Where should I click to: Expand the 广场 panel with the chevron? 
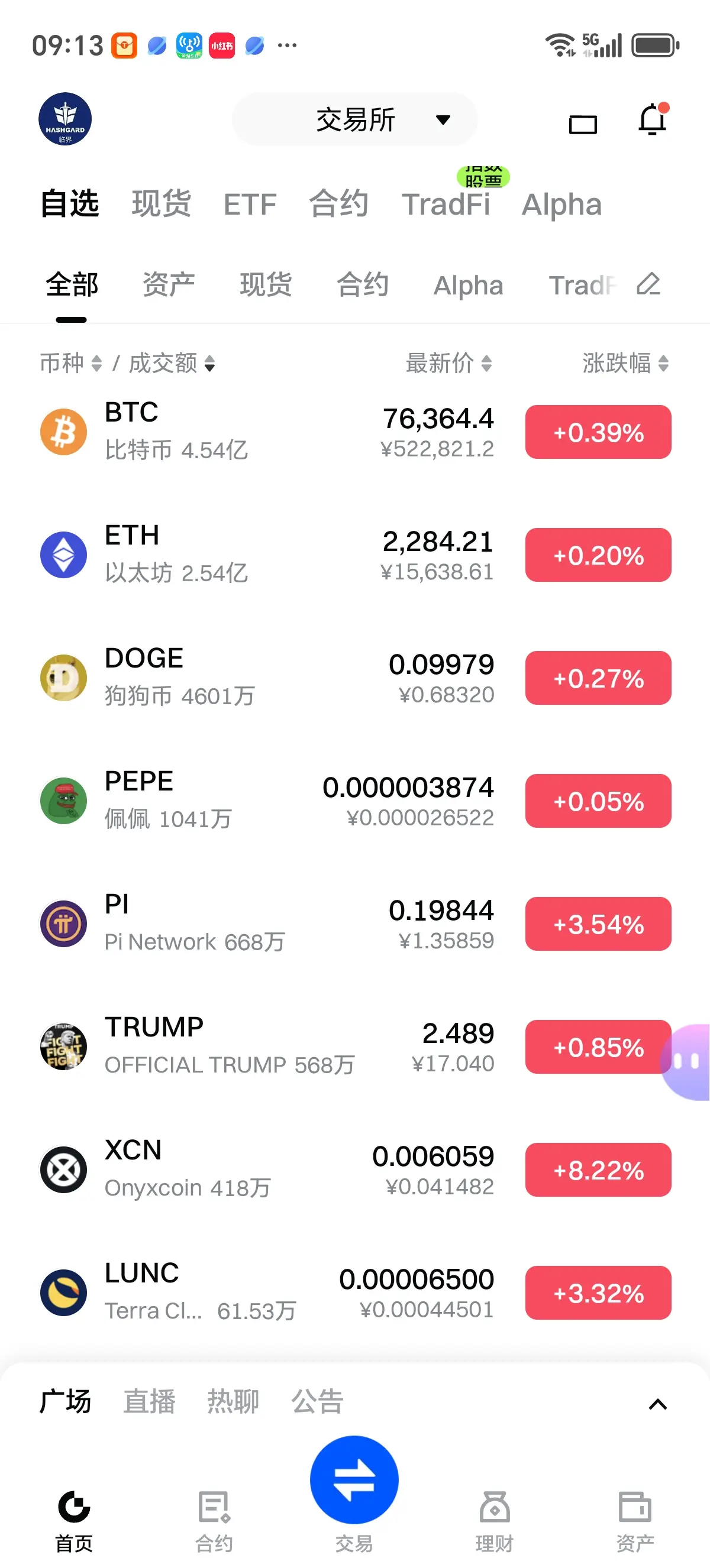(x=657, y=1404)
